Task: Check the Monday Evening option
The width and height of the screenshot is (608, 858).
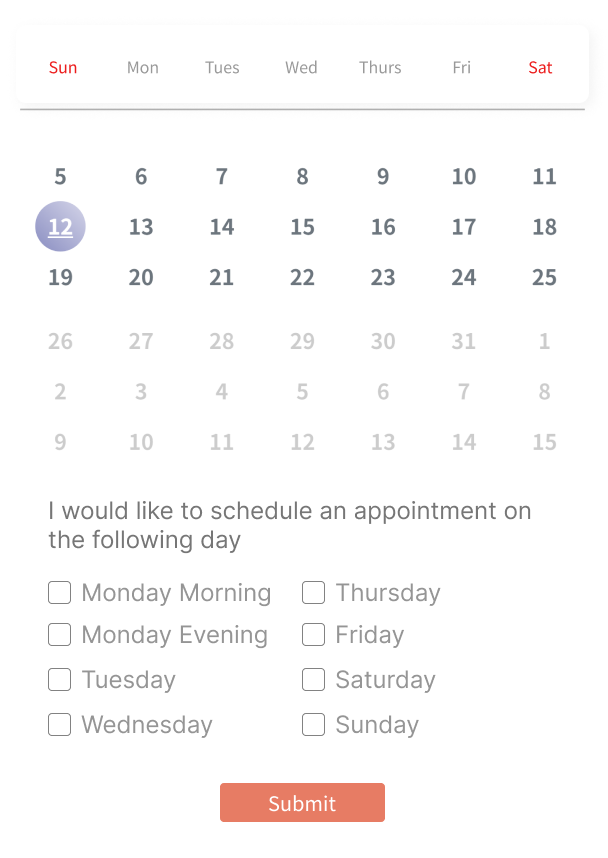Action: [60, 635]
